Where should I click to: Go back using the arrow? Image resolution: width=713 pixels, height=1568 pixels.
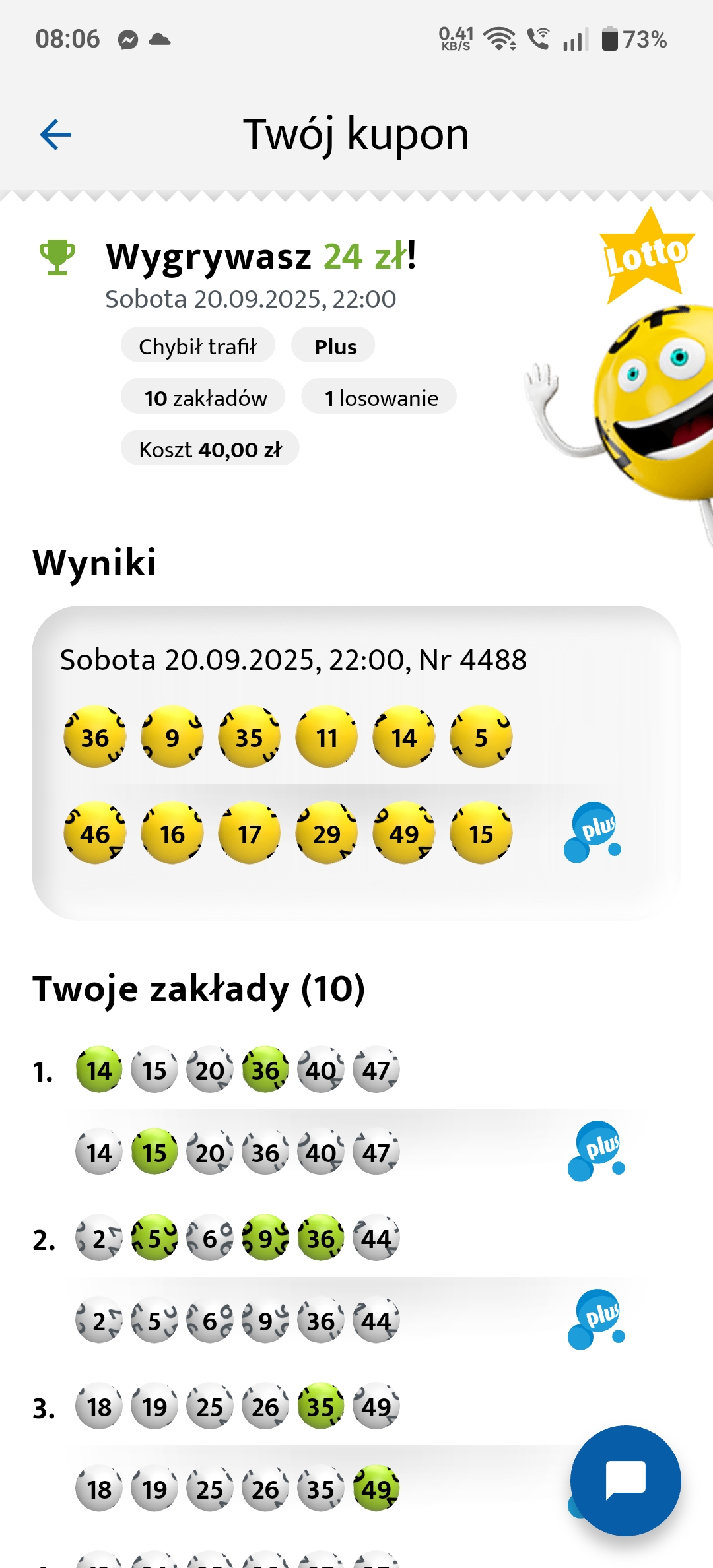tap(55, 135)
